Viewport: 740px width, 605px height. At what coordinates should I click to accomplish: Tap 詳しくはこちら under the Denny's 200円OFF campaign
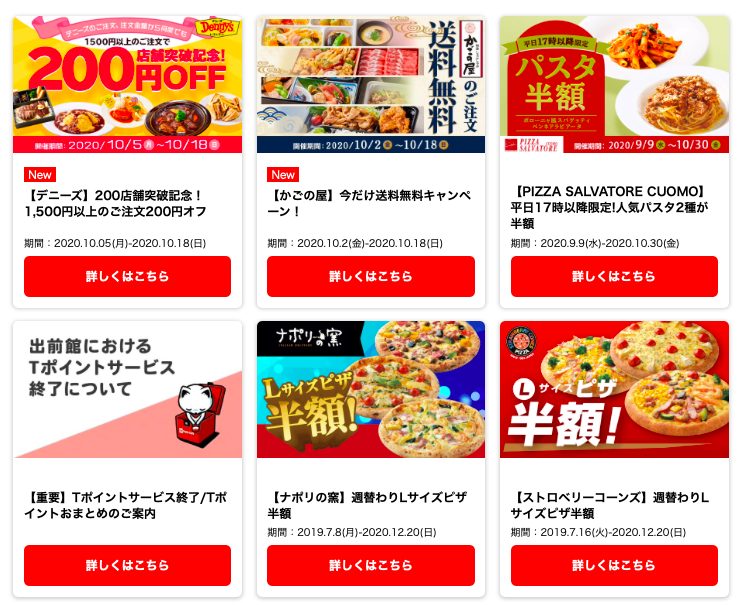tap(127, 276)
